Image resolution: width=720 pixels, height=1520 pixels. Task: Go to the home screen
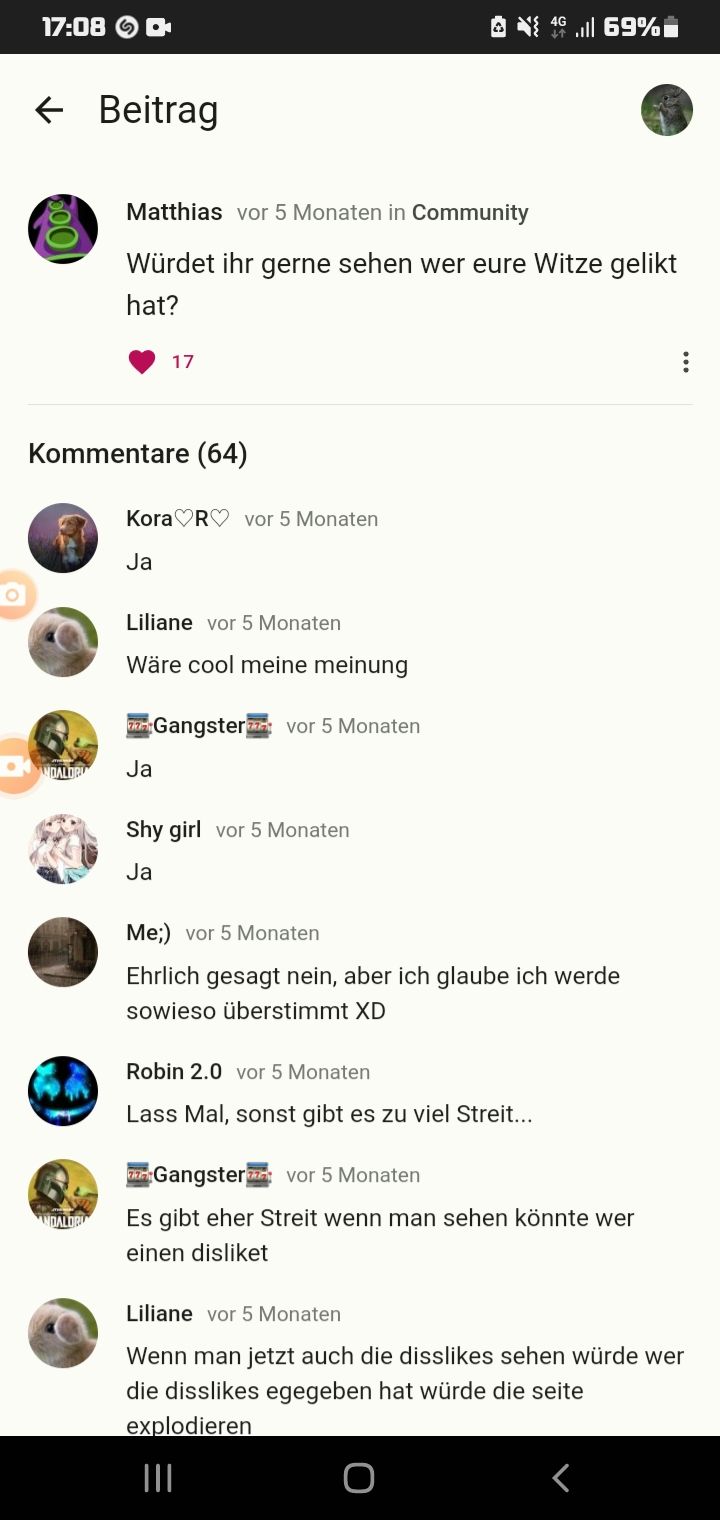359,1478
